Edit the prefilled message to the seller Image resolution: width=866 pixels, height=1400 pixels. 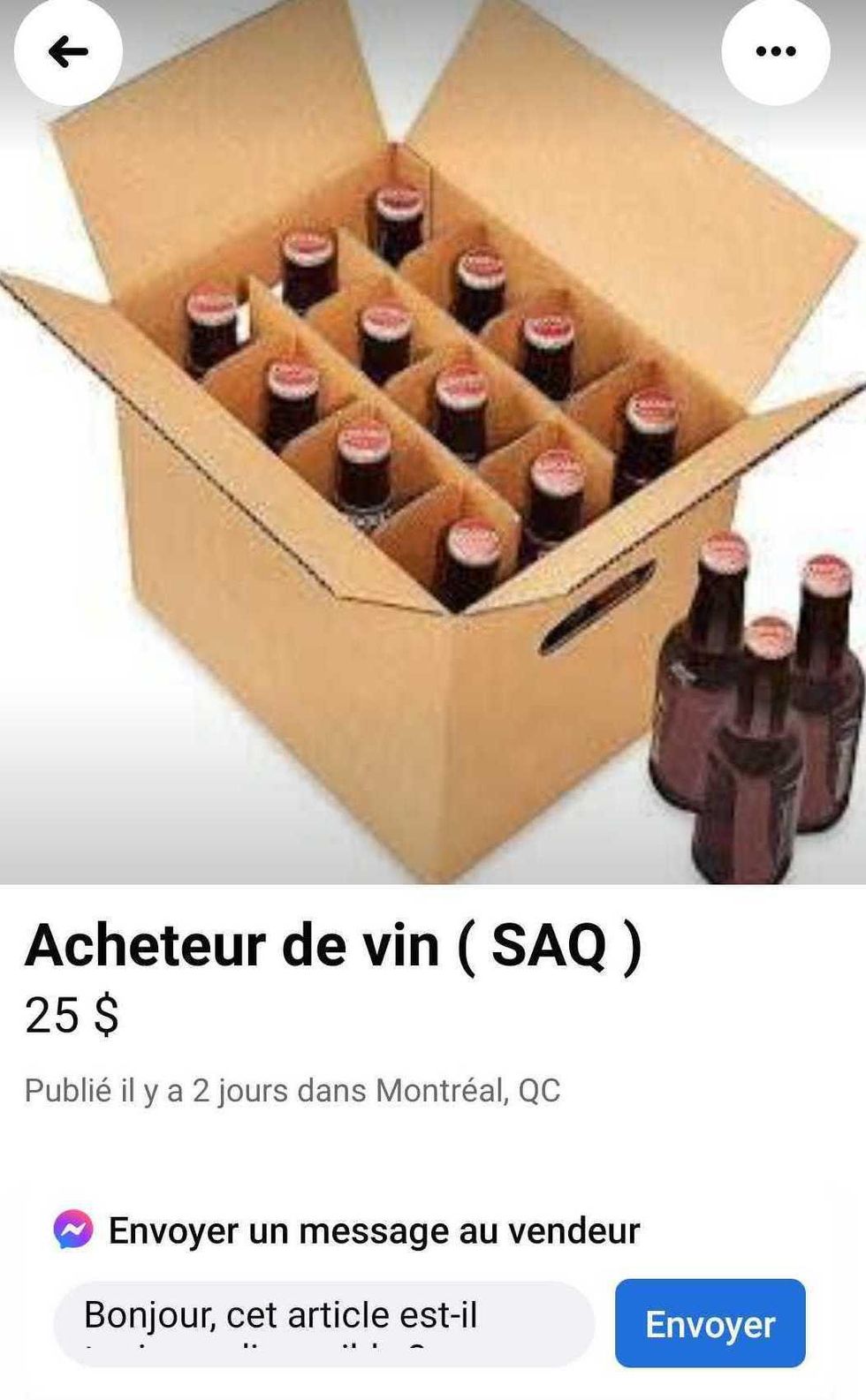(x=323, y=1322)
